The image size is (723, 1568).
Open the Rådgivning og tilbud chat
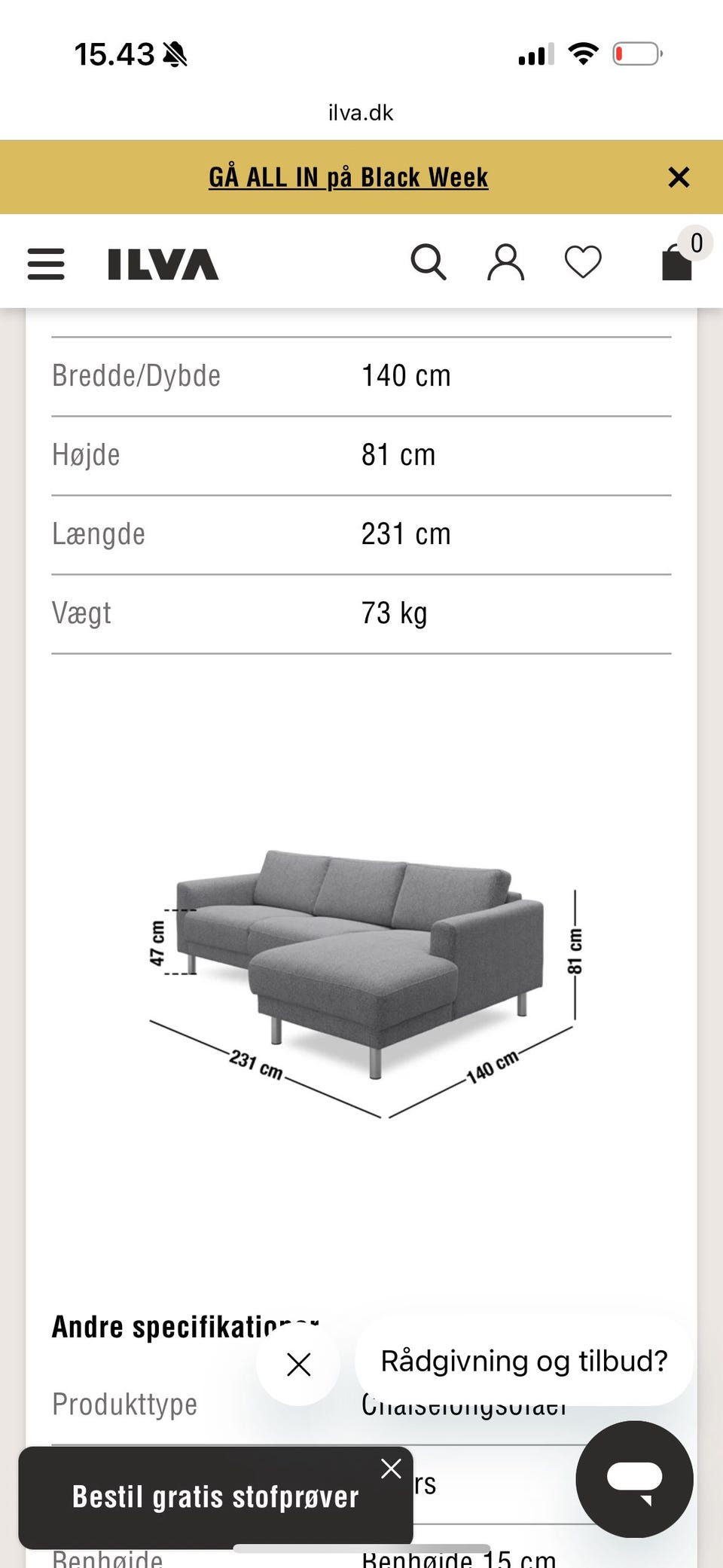[x=524, y=1361]
